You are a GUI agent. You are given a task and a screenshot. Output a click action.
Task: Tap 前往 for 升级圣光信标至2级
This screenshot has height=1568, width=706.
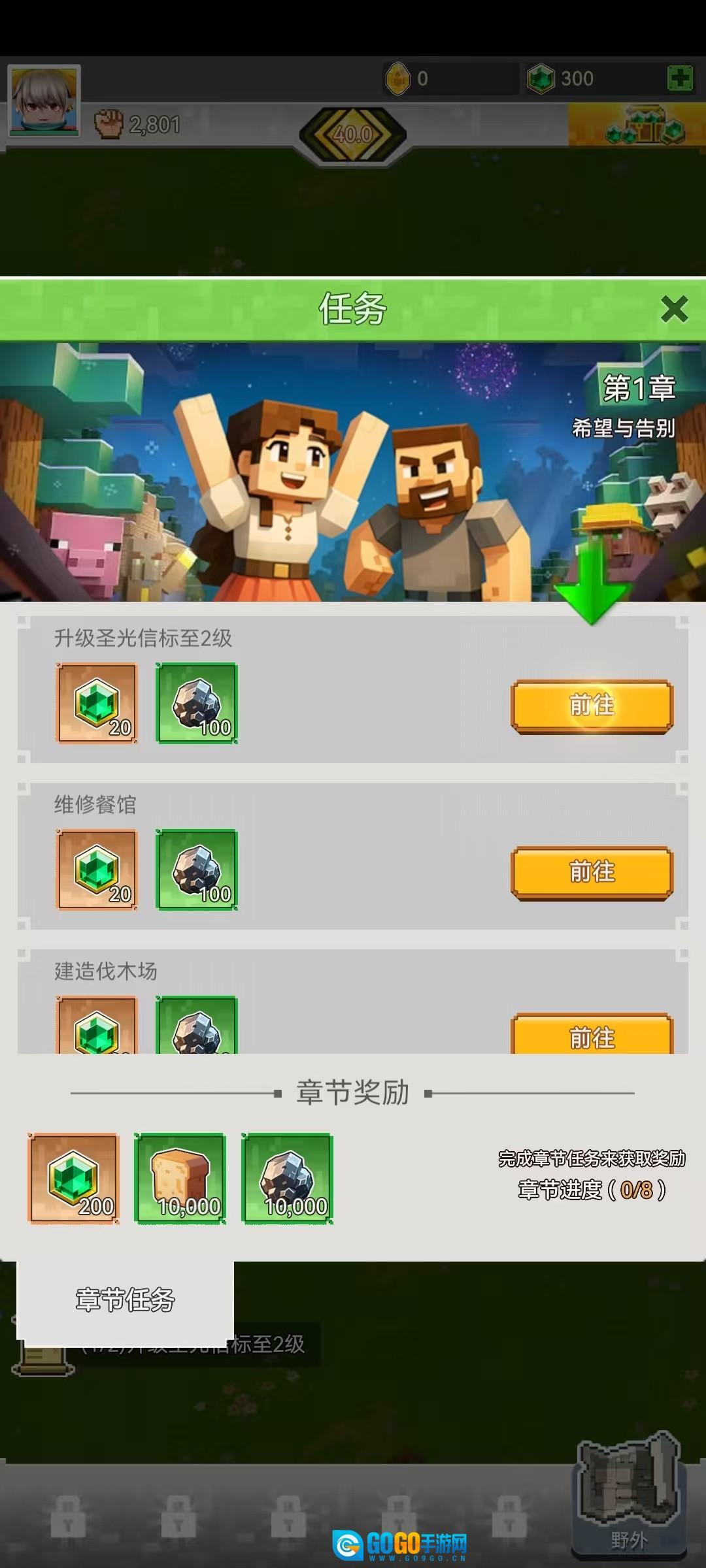coord(592,706)
